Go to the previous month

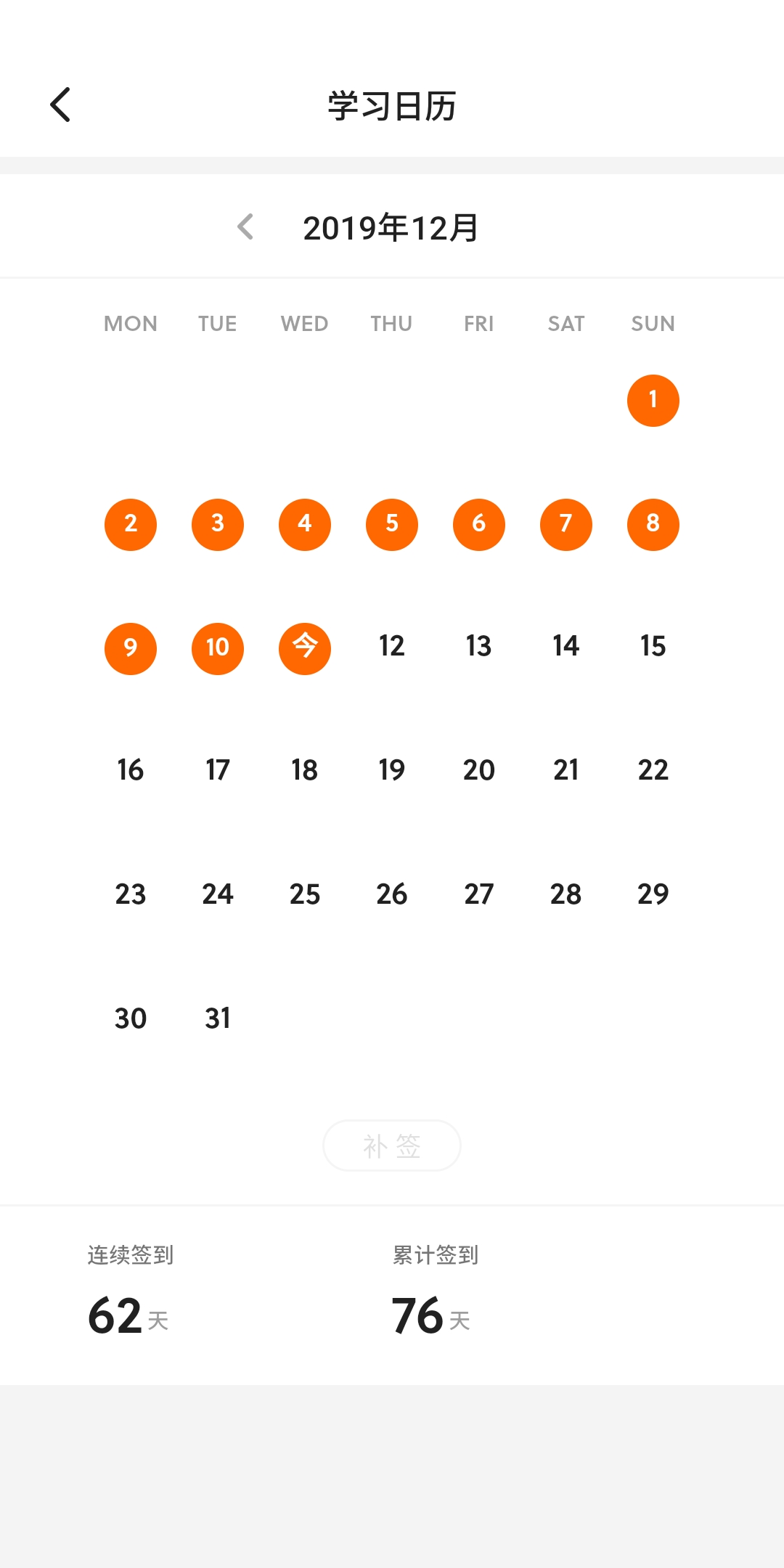(x=246, y=227)
